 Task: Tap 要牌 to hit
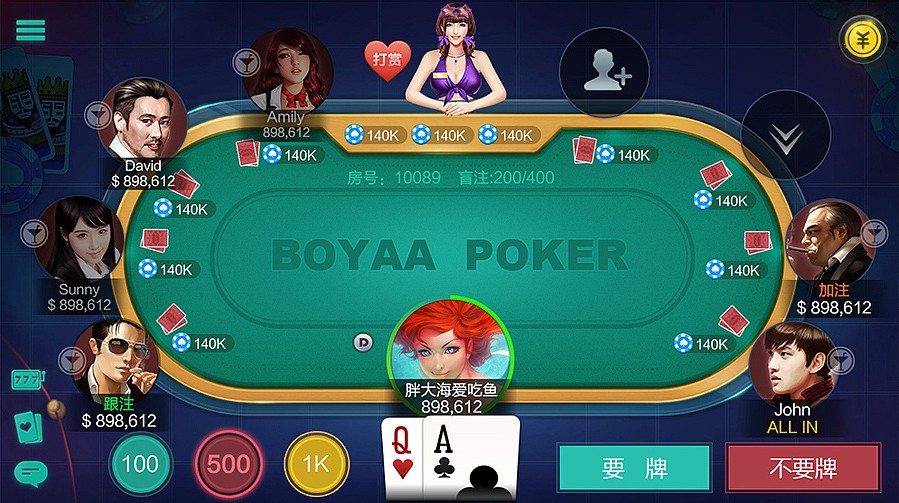click(x=634, y=468)
